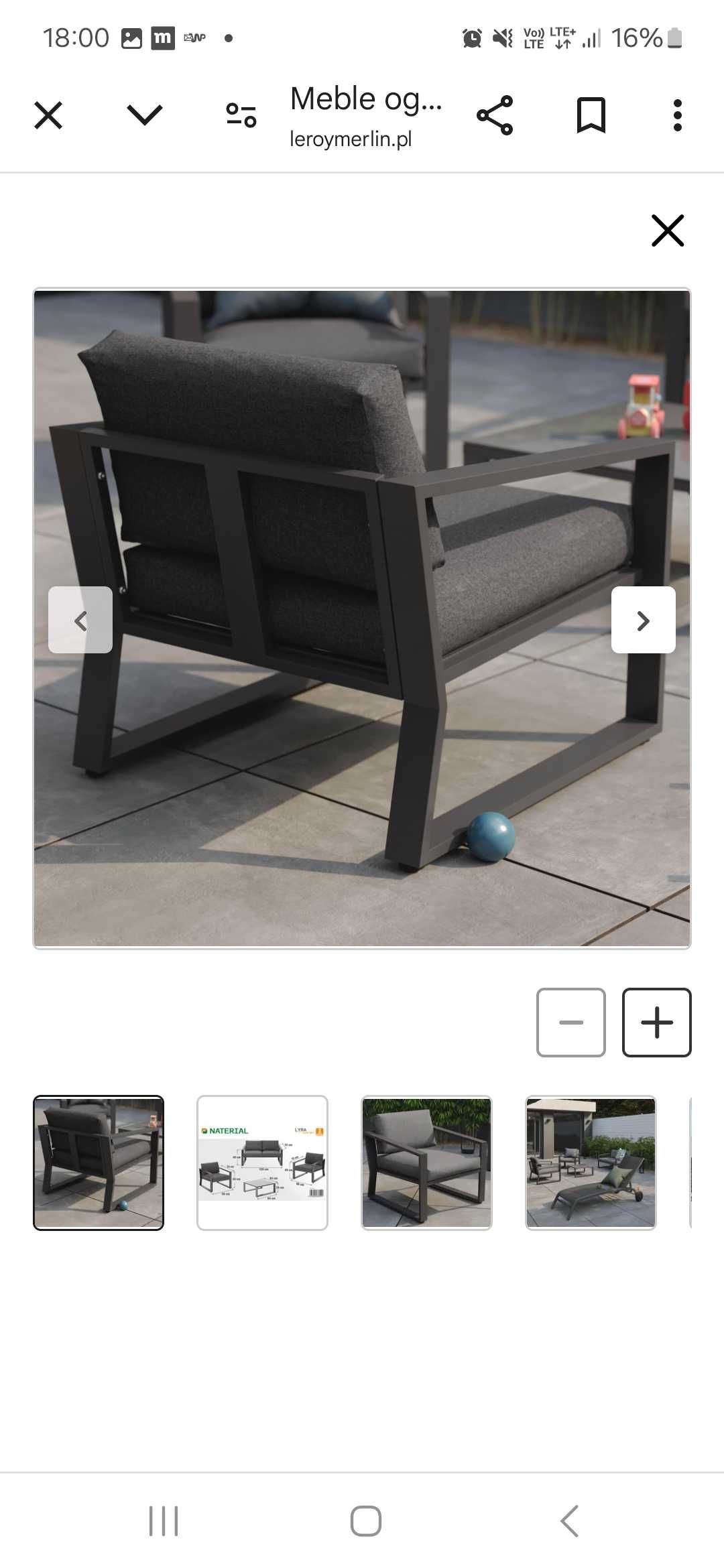
Task: Select the patio set with sunbed thumbnail
Action: pos(591,1163)
